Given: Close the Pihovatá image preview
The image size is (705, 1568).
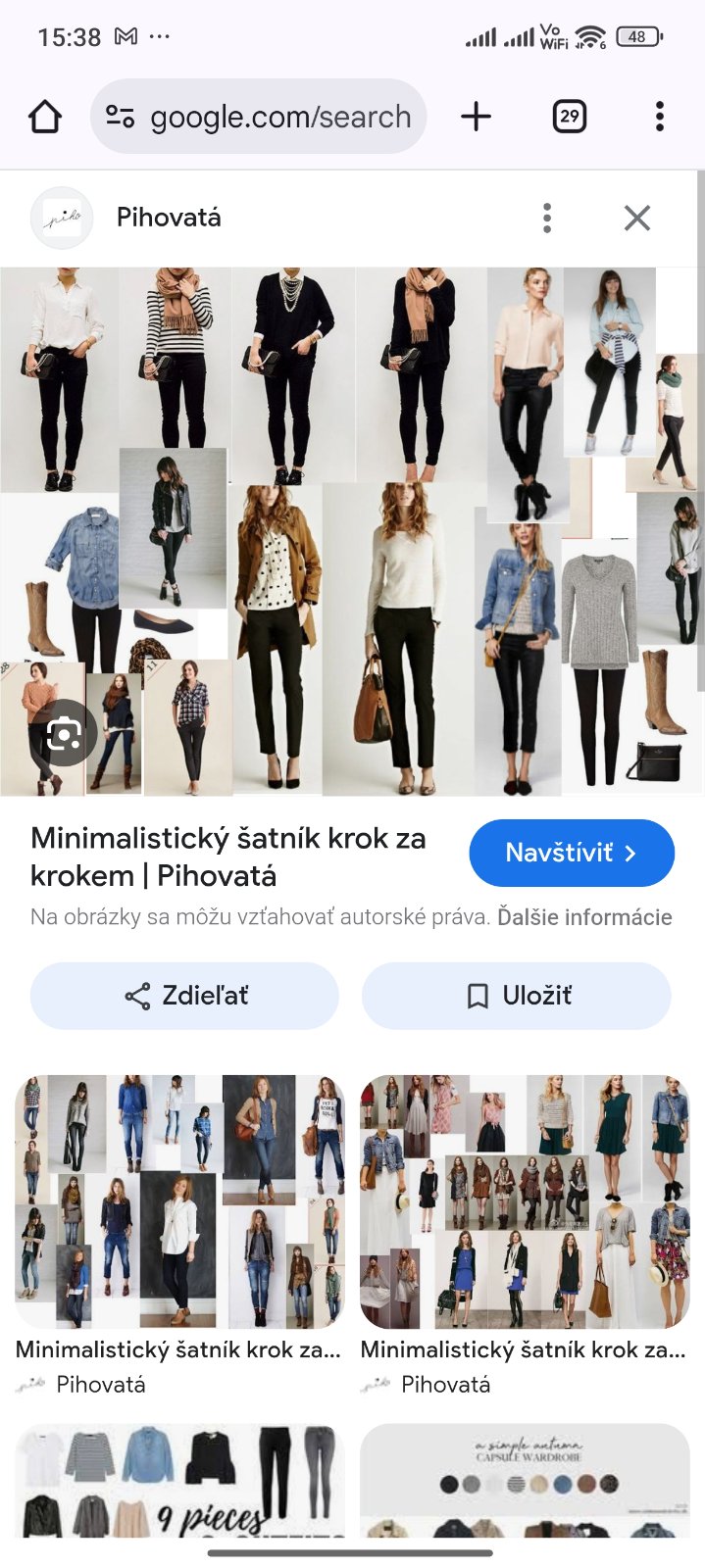Looking at the screenshot, I should click(637, 218).
